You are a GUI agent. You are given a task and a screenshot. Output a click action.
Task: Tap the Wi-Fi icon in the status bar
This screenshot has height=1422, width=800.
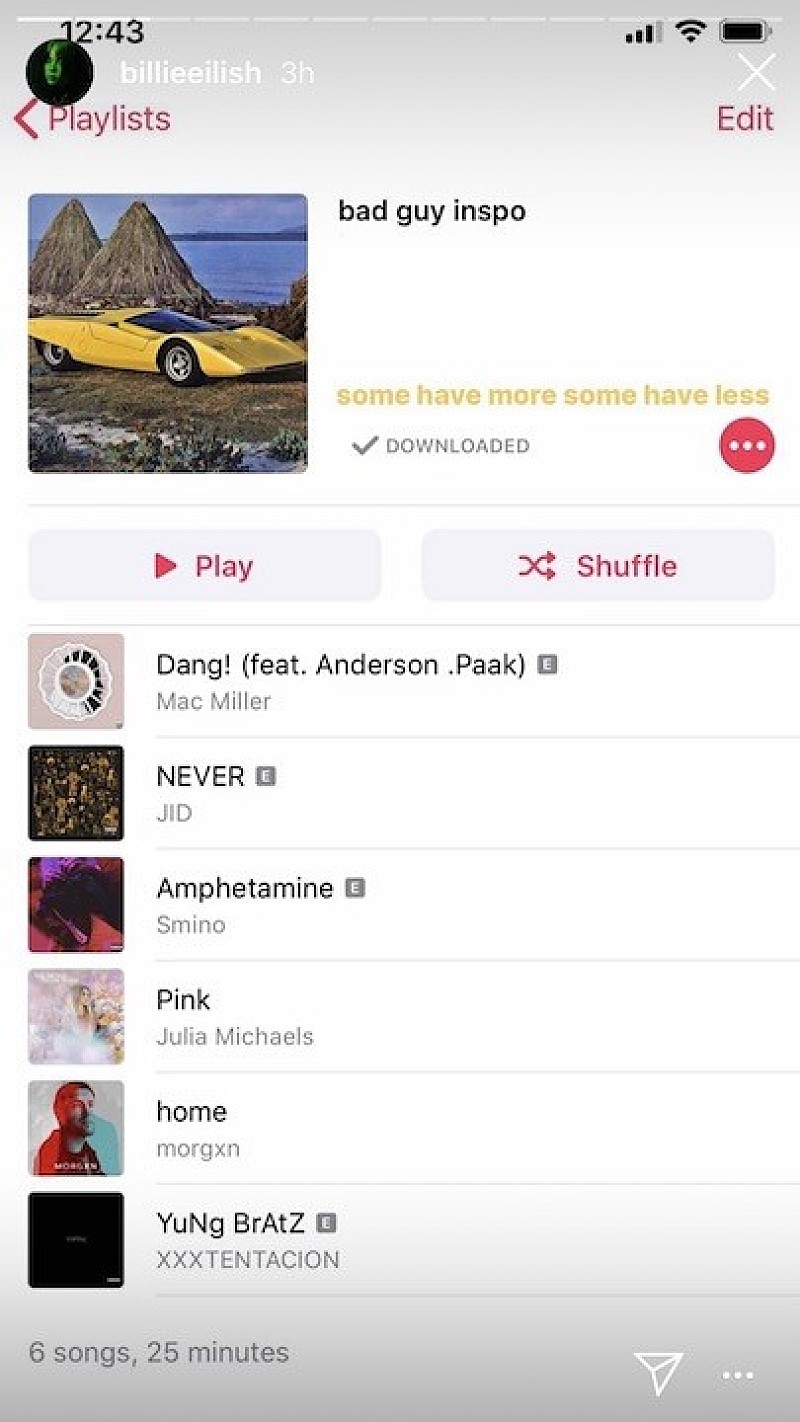tap(691, 31)
